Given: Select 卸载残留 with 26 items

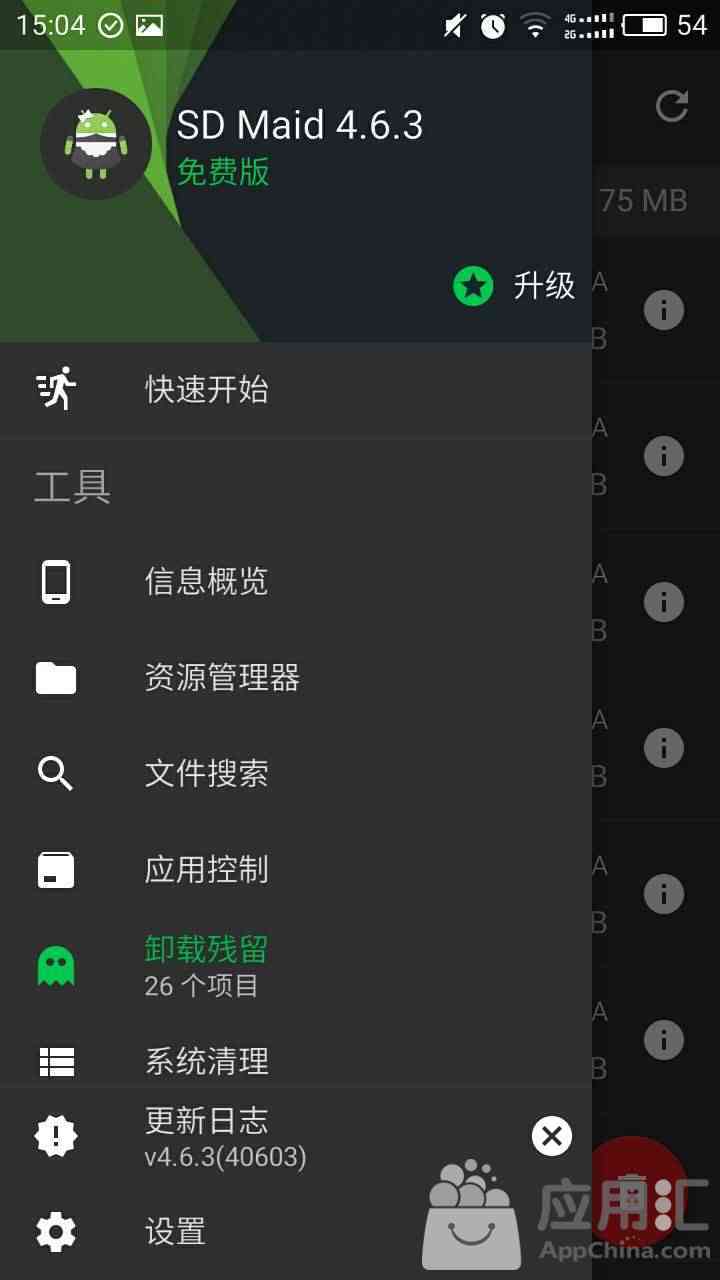Looking at the screenshot, I should 296,965.
